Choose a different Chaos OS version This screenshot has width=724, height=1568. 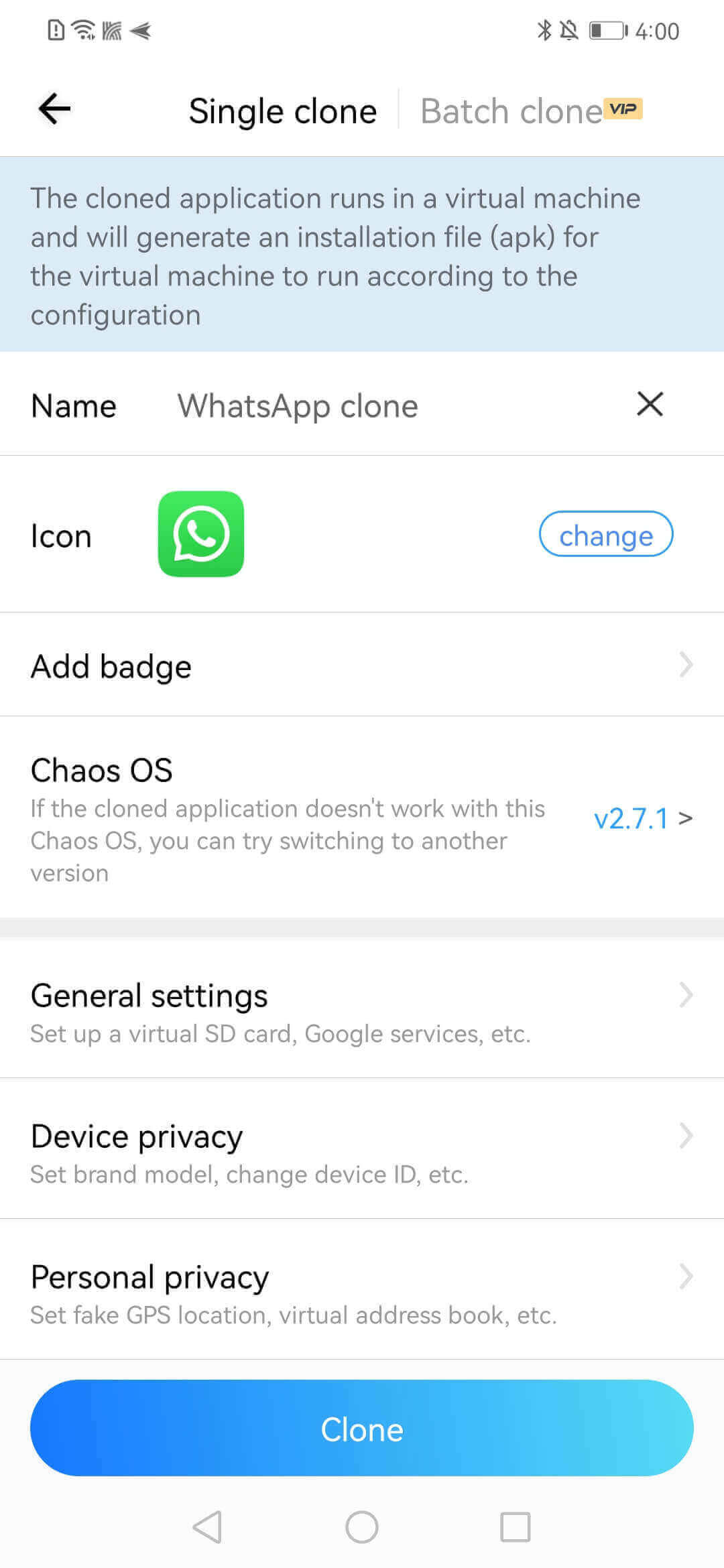pos(643,818)
